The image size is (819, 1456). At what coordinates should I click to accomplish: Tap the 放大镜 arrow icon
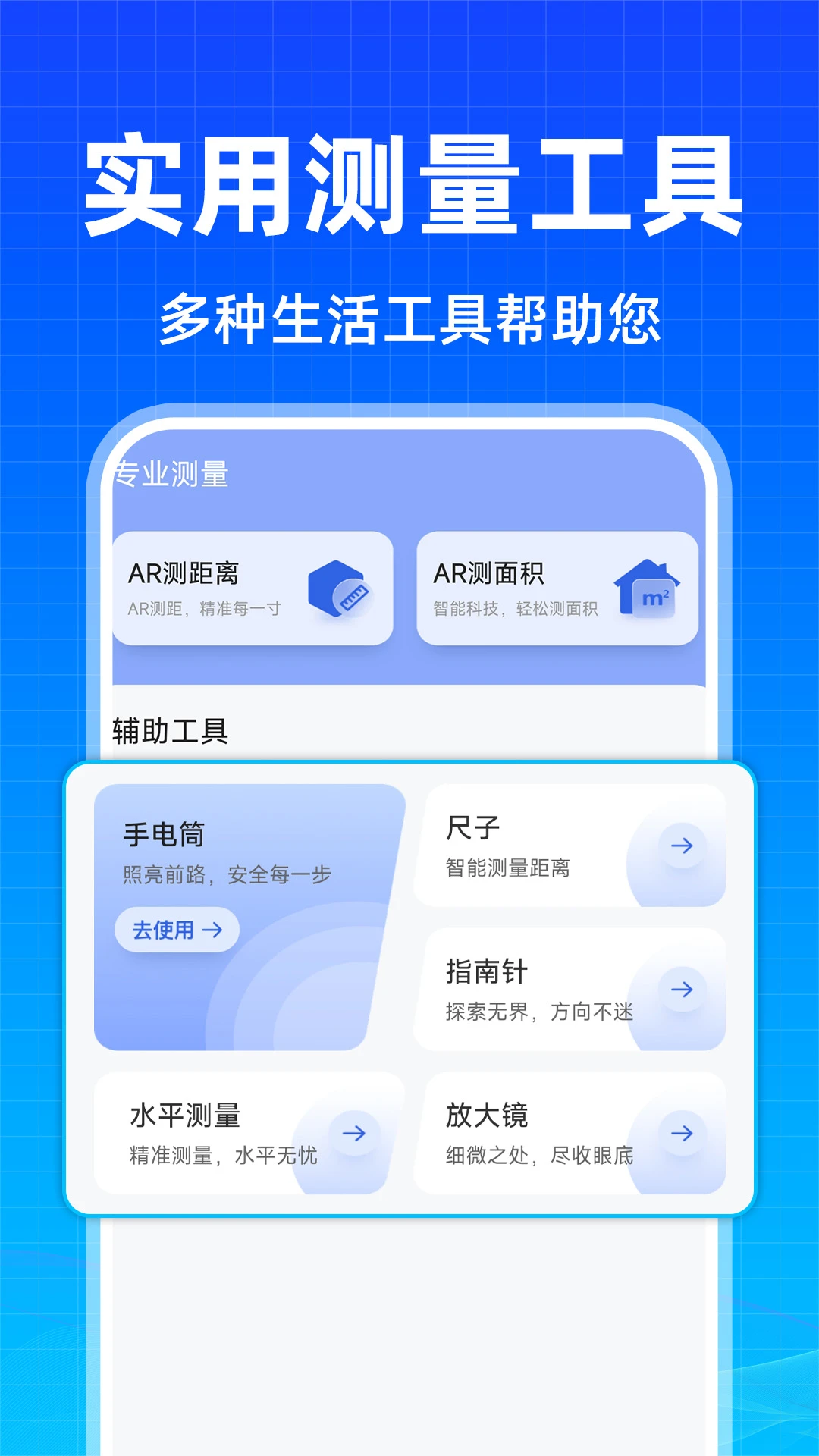pos(681,1134)
